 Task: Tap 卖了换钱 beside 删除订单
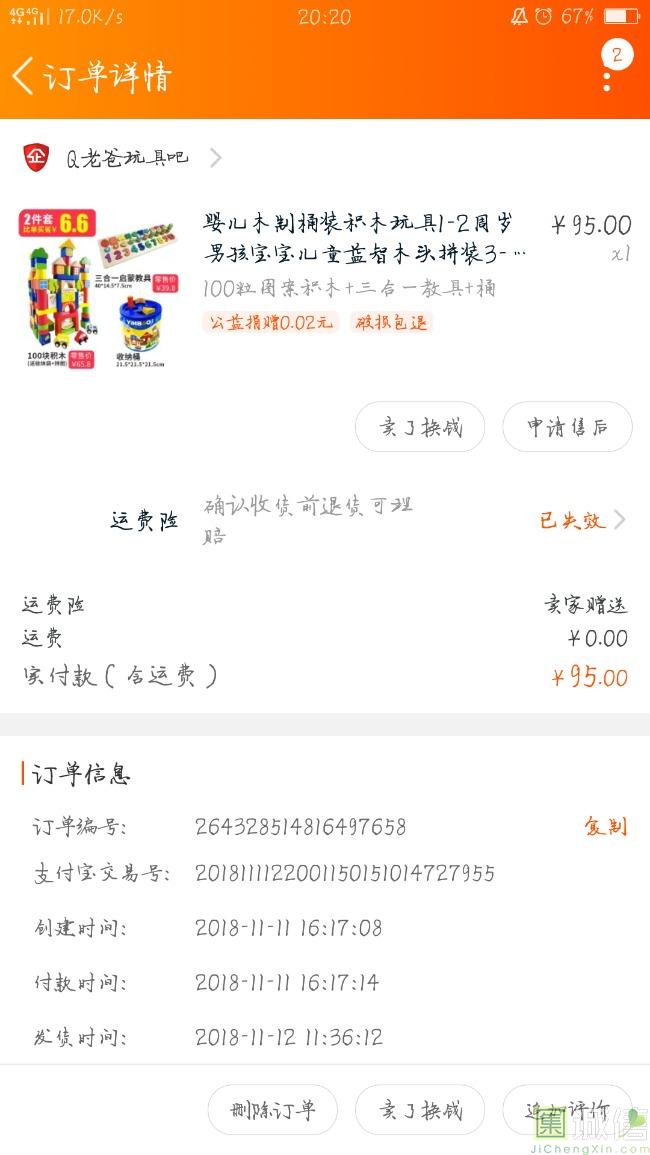tap(420, 1110)
